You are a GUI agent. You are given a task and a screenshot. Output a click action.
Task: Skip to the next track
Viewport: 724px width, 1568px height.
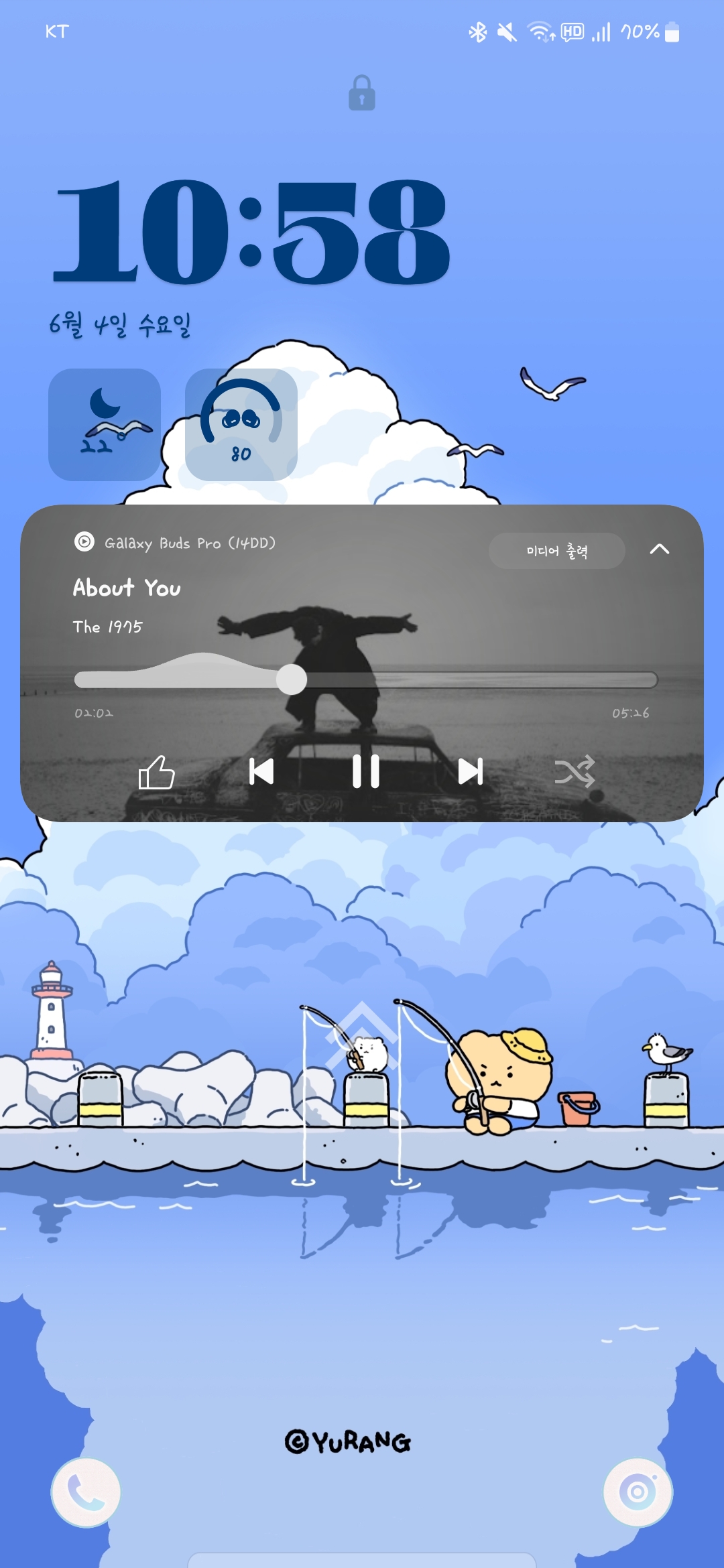tap(471, 771)
